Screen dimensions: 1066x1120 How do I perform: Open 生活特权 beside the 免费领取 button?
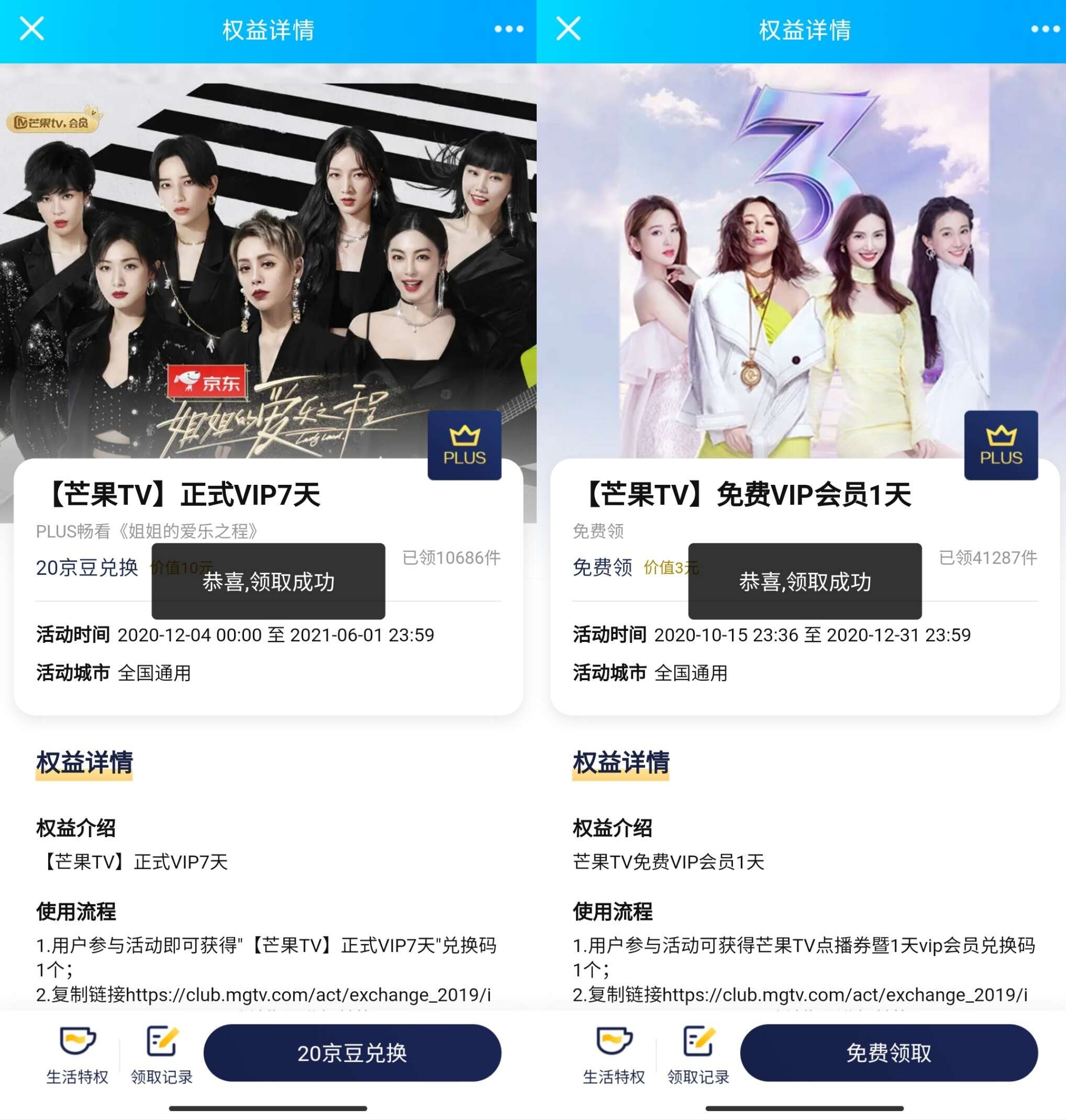click(x=614, y=1055)
